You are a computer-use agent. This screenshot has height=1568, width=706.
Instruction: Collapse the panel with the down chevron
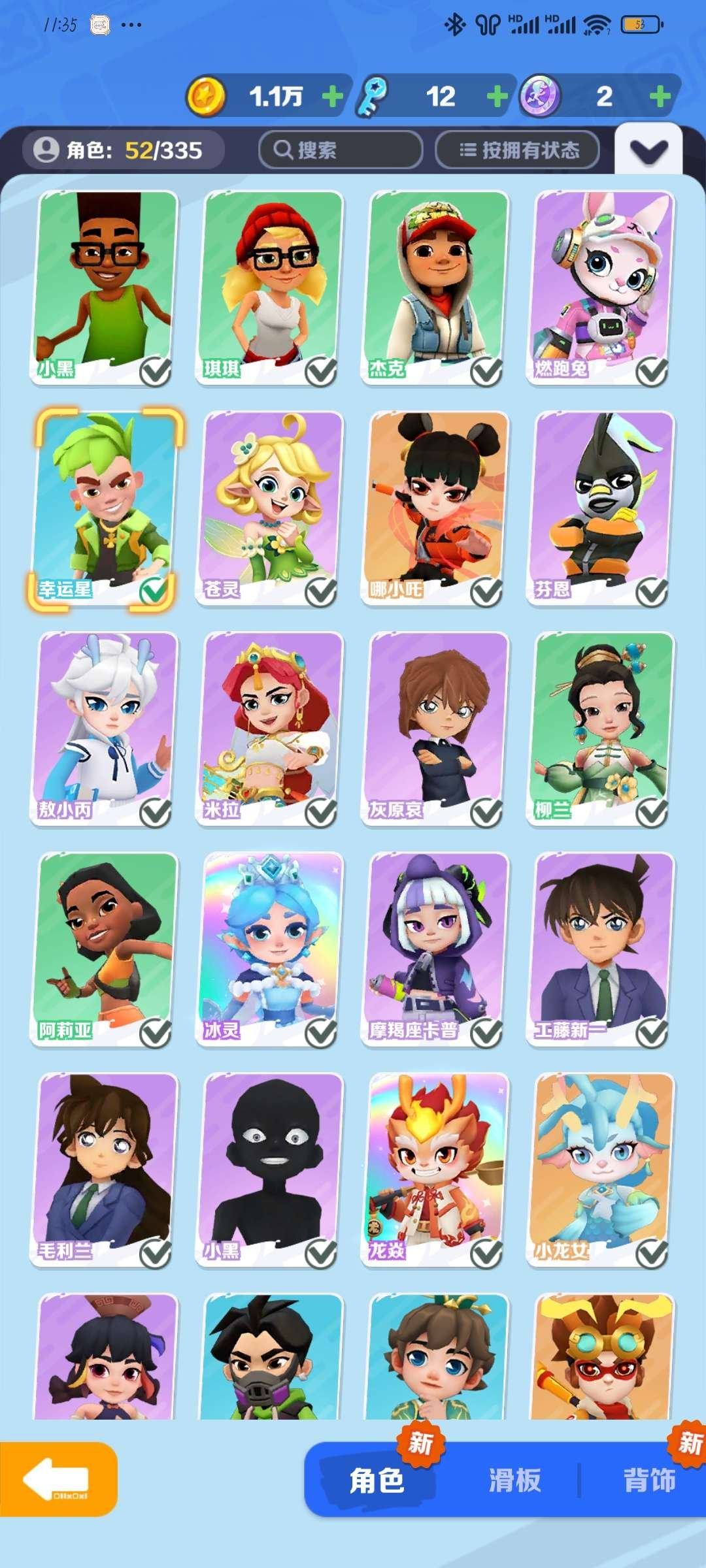point(648,151)
